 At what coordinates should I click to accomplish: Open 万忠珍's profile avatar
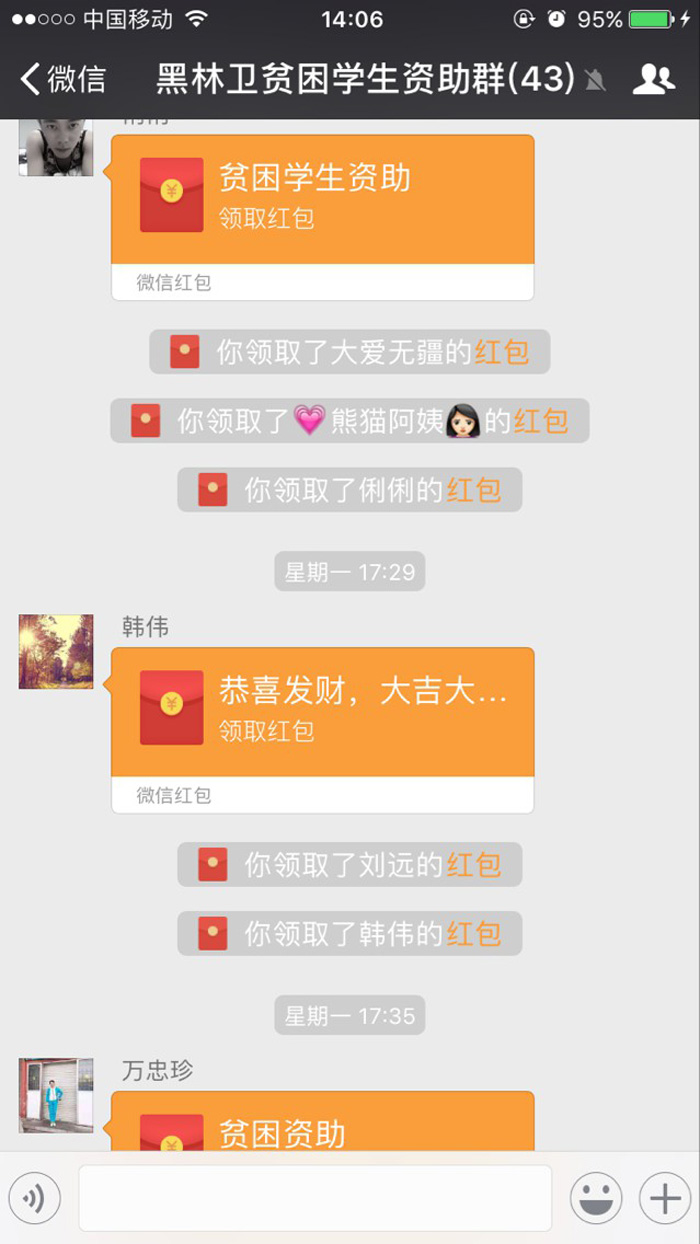pos(56,1096)
